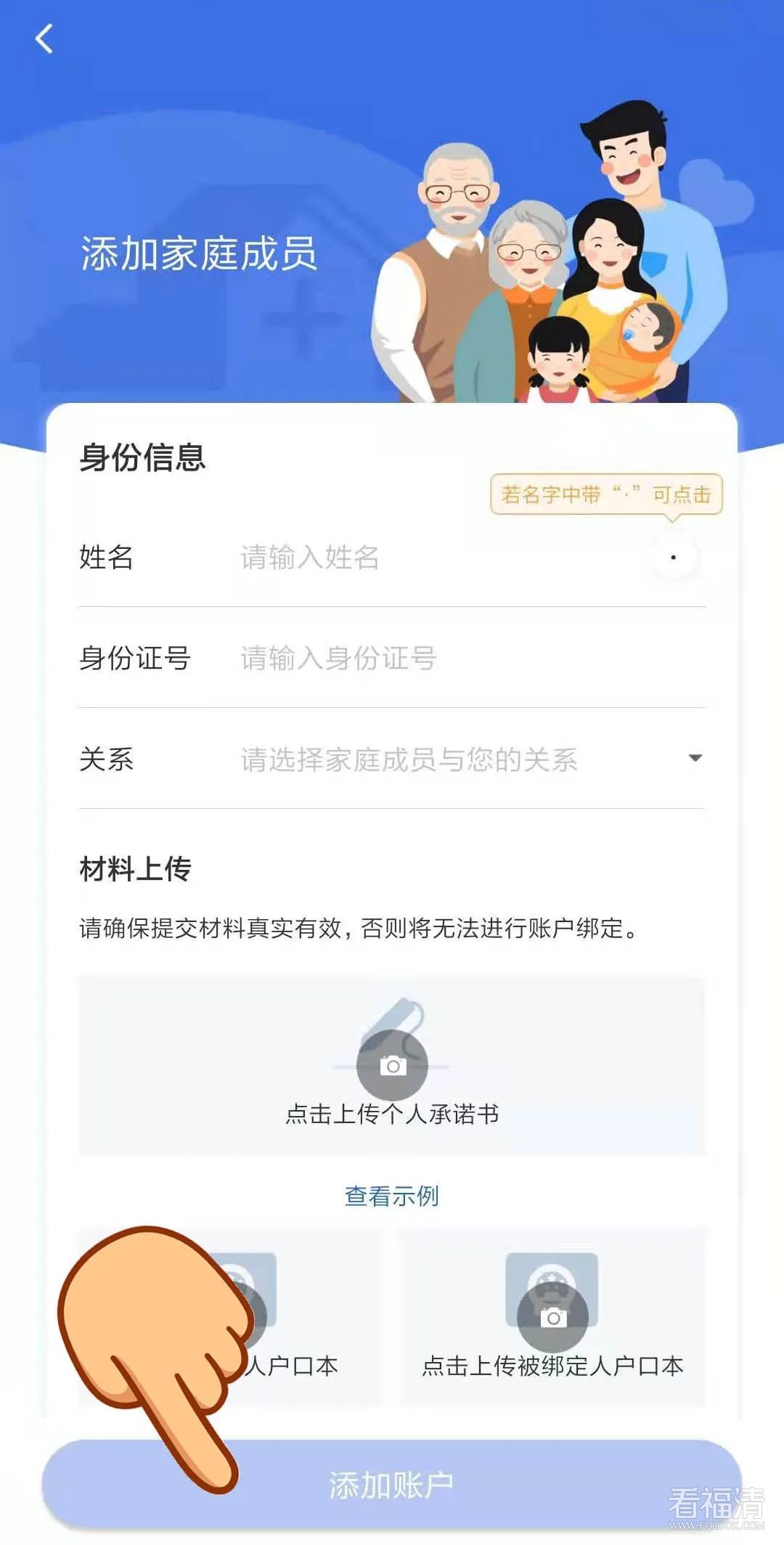The height and width of the screenshot is (1545, 784).
Task: Tap the 身份证号 ID number field
Action: coord(465,659)
